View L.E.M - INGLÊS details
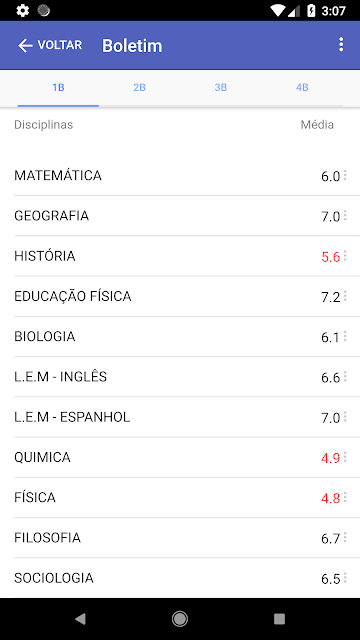360x640 pixels. 180,377
